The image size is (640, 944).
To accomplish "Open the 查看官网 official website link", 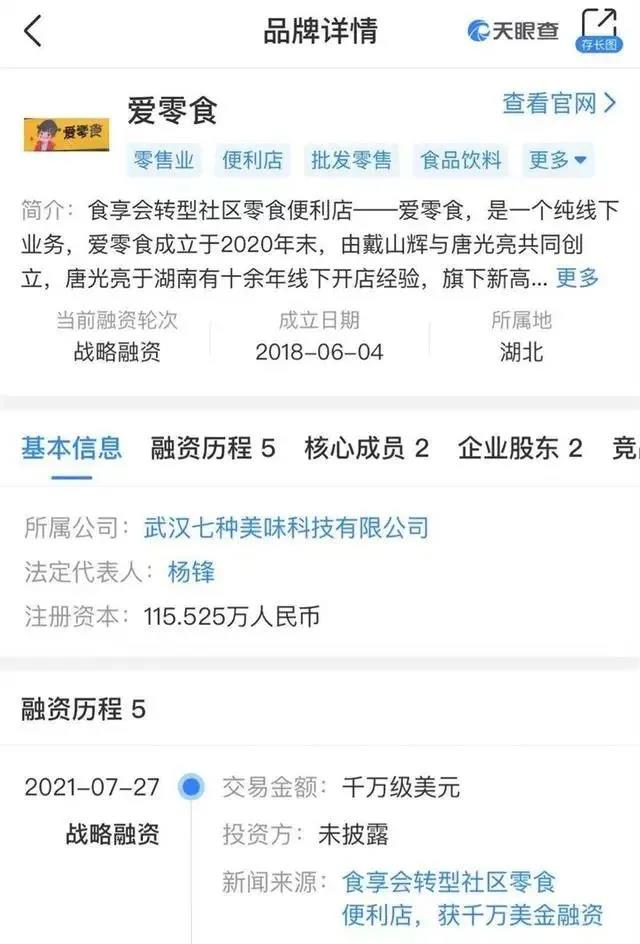I will (x=559, y=104).
